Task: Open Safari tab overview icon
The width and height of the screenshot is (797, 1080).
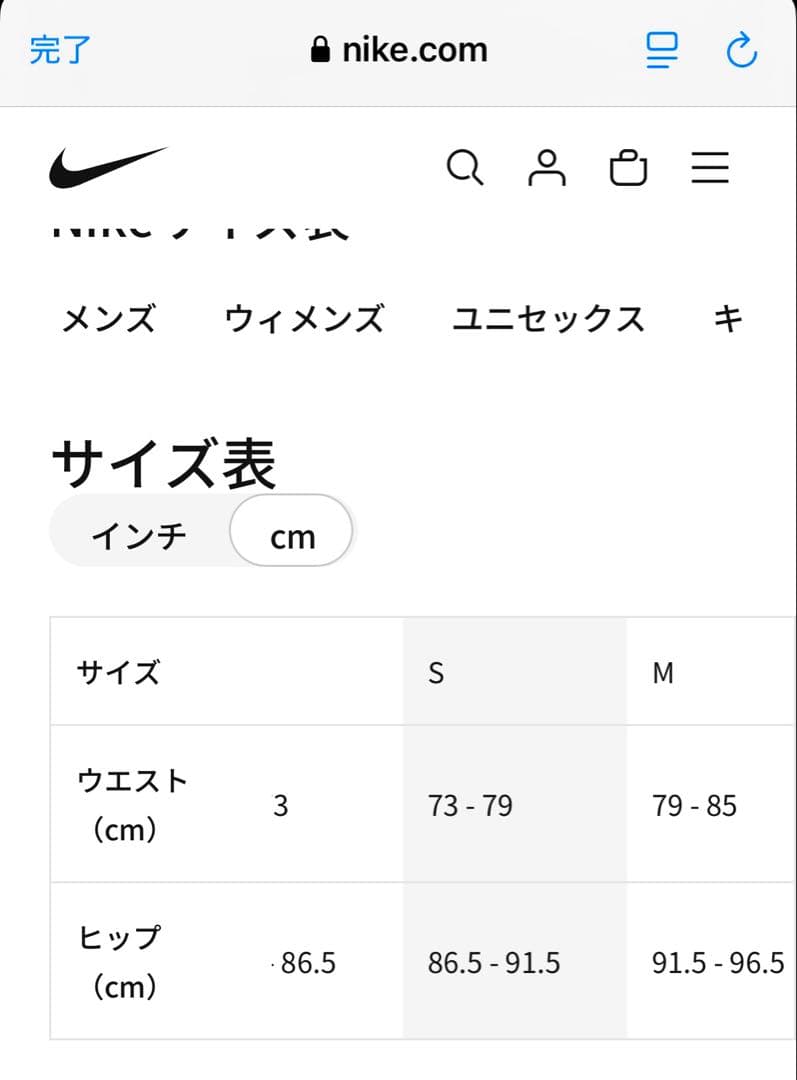Action: pyautogui.click(x=662, y=50)
